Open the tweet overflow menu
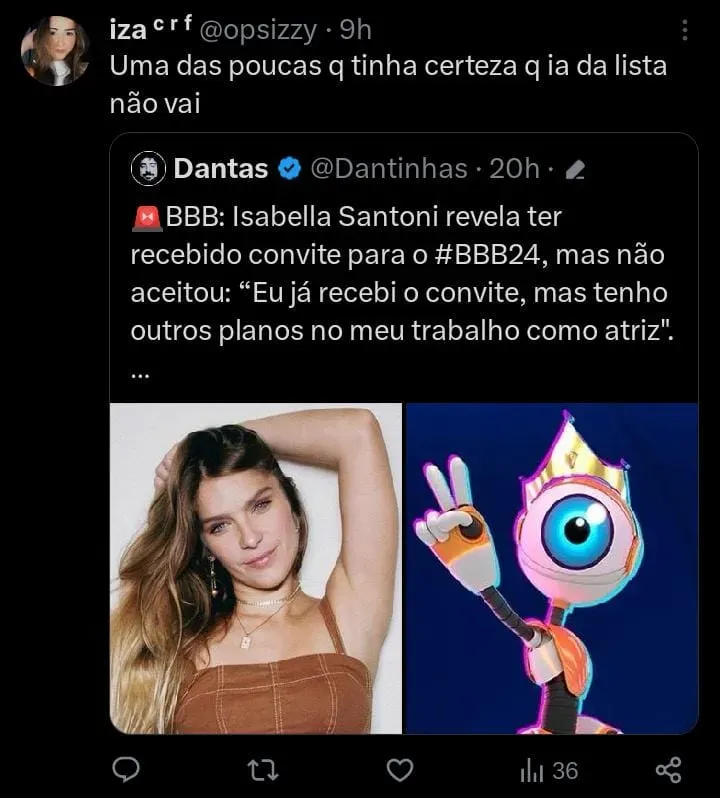 coord(685,32)
